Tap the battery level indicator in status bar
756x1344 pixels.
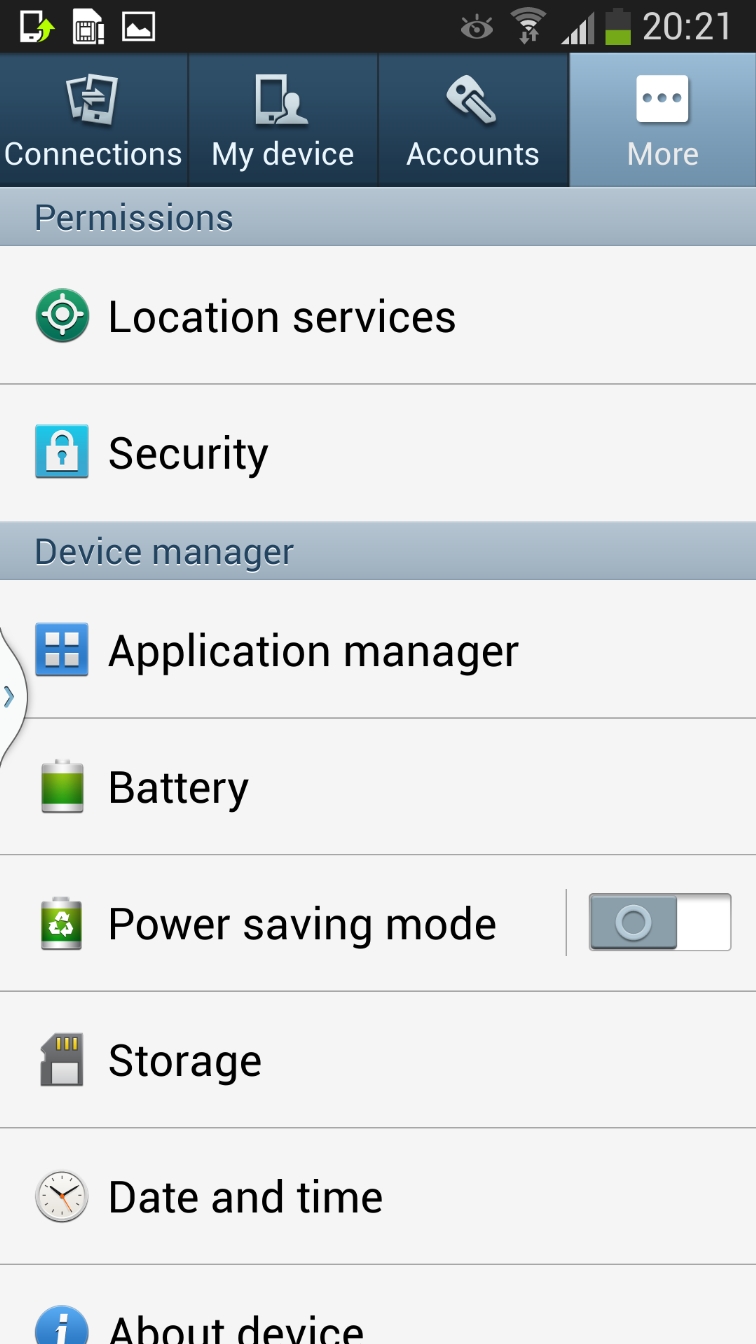pyautogui.click(x=617, y=25)
